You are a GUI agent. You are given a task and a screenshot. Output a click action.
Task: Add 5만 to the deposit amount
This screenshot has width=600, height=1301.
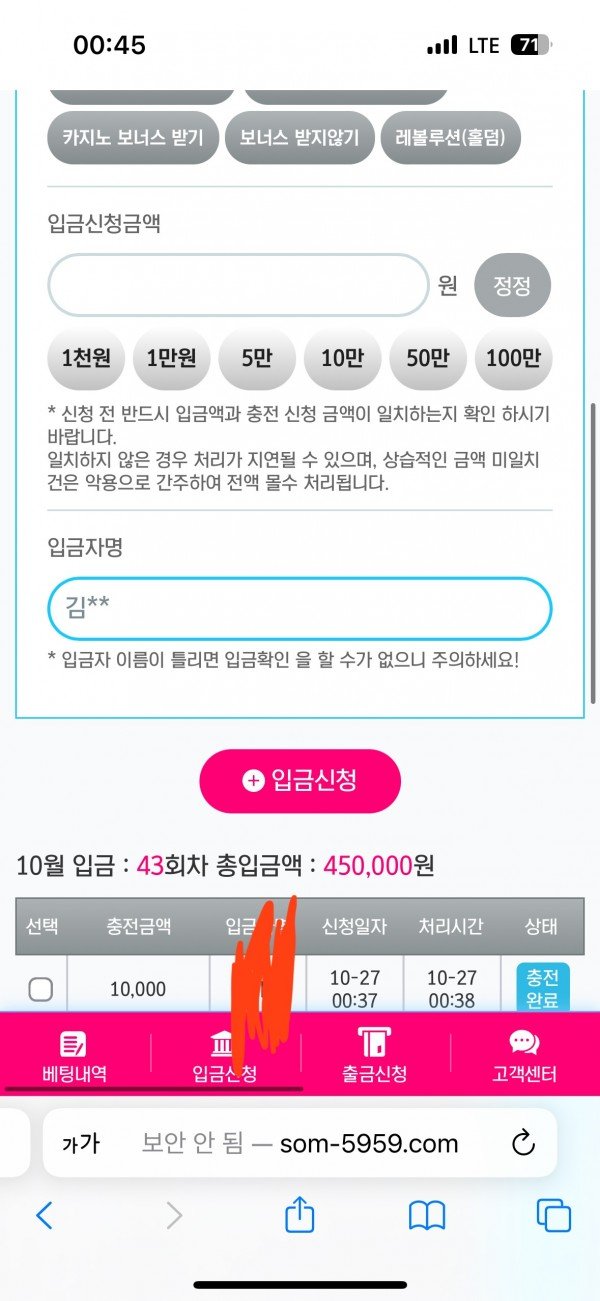pyautogui.click(x=257, y=358)
